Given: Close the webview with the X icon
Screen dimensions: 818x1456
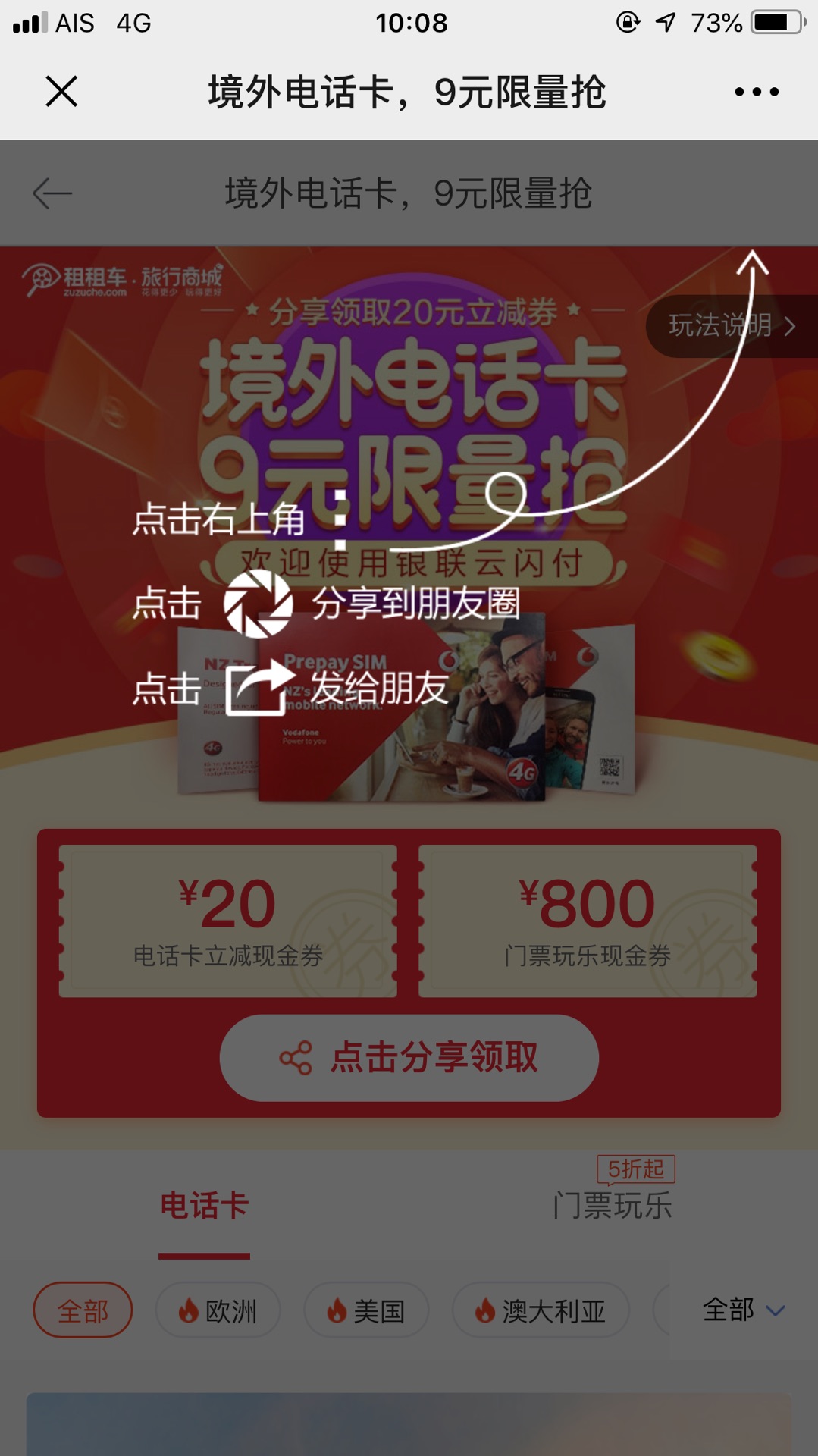Looking at the screenshot, I should [x=61, y=92].
